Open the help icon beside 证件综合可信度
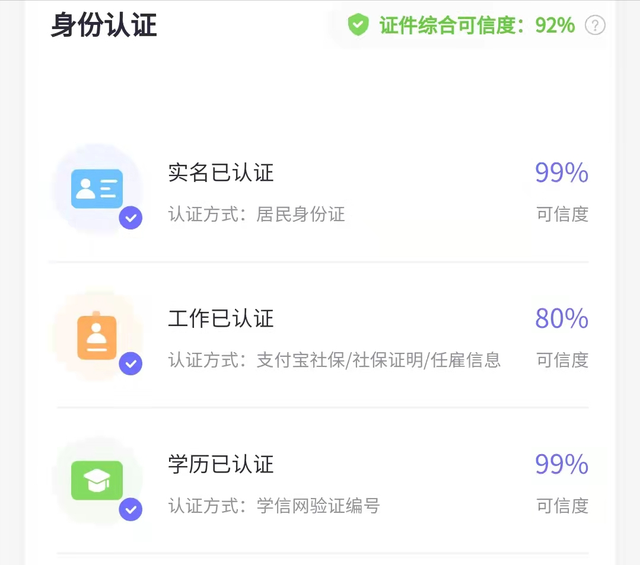 coord(595,26)
